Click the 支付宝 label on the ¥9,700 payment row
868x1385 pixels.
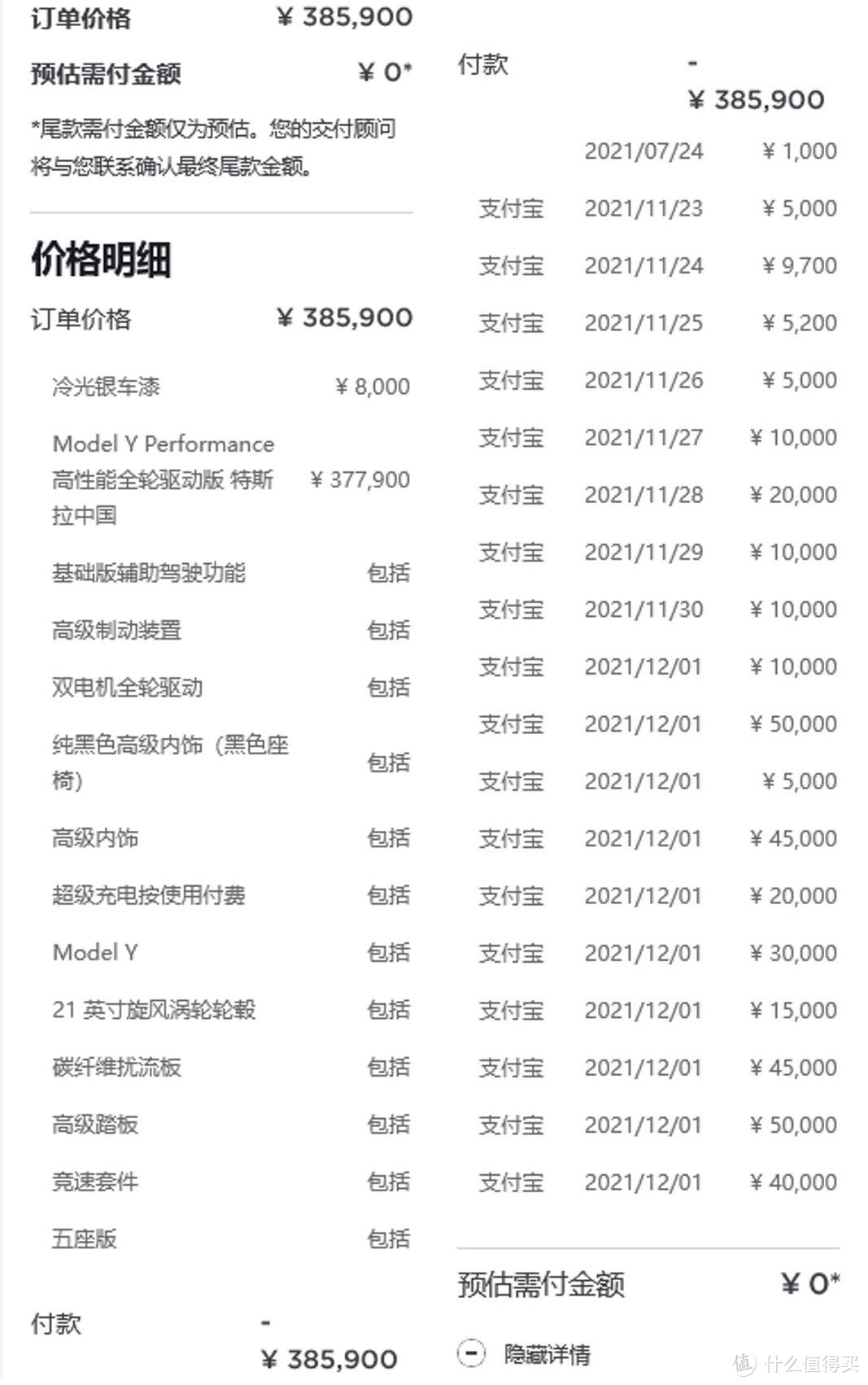(x=510, y=266)
